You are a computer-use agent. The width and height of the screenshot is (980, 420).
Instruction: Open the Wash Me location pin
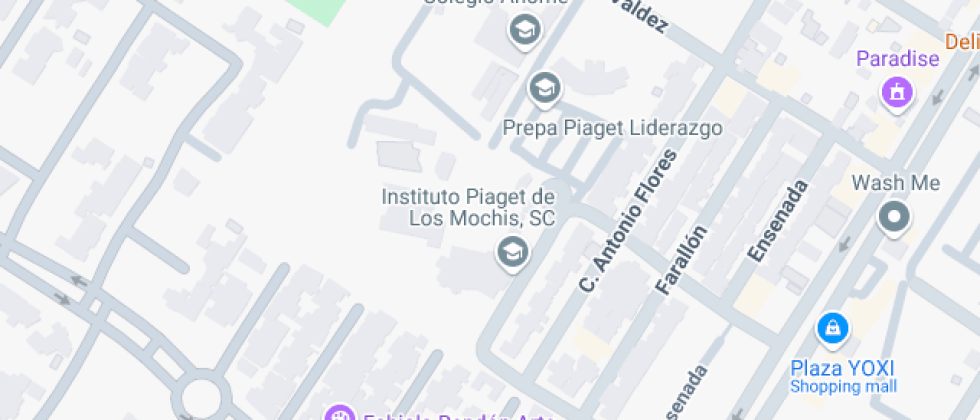894,216
